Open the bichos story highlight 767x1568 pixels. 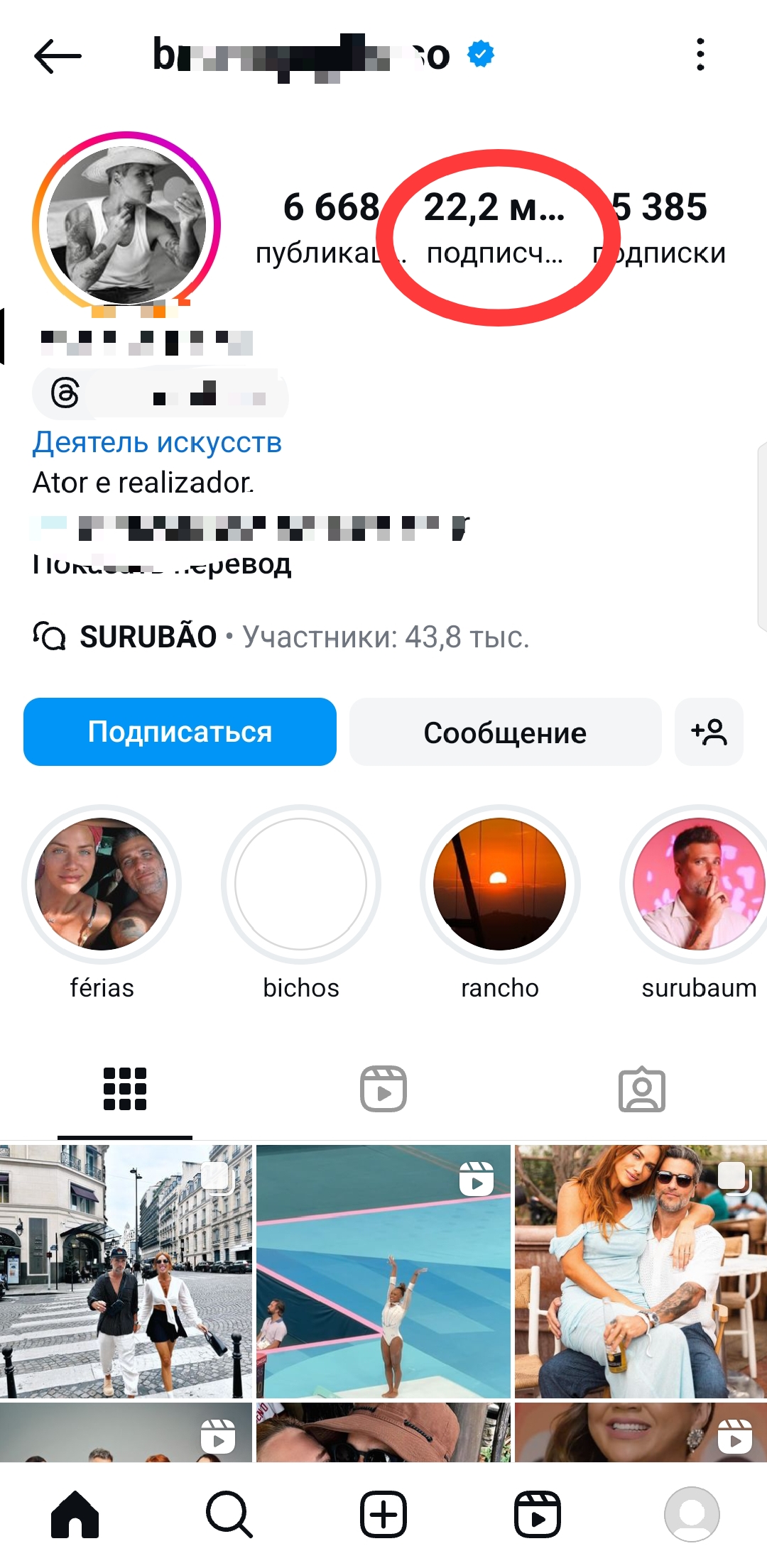tap(301, 884)
